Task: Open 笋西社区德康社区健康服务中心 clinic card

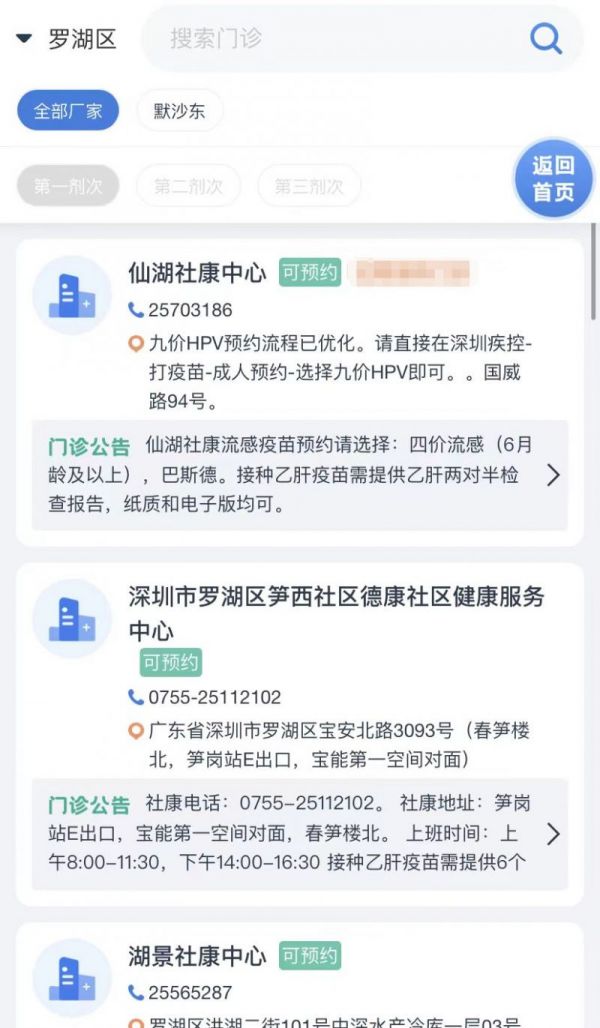Action: [x=300, y=734]
